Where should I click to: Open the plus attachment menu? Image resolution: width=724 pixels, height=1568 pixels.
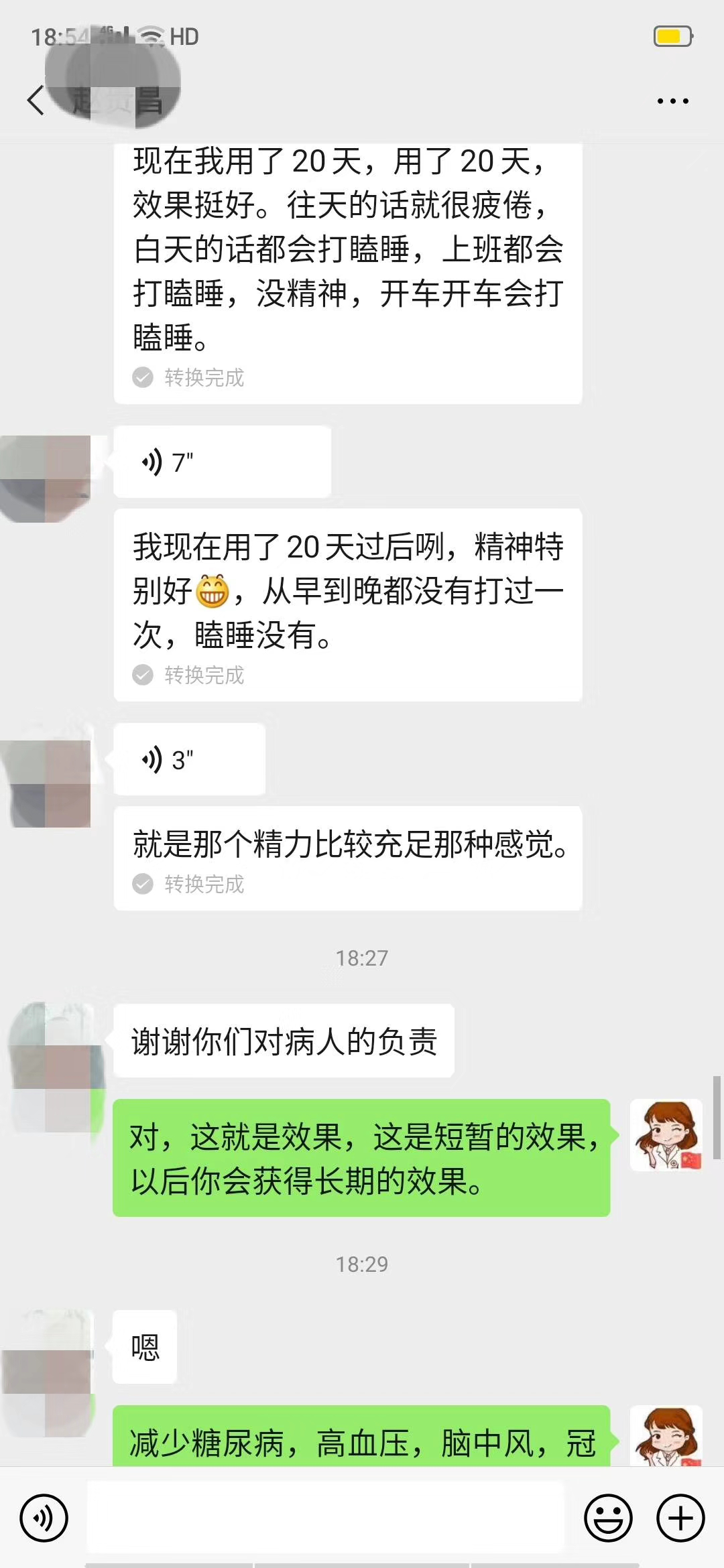[x=680, y=1518]
